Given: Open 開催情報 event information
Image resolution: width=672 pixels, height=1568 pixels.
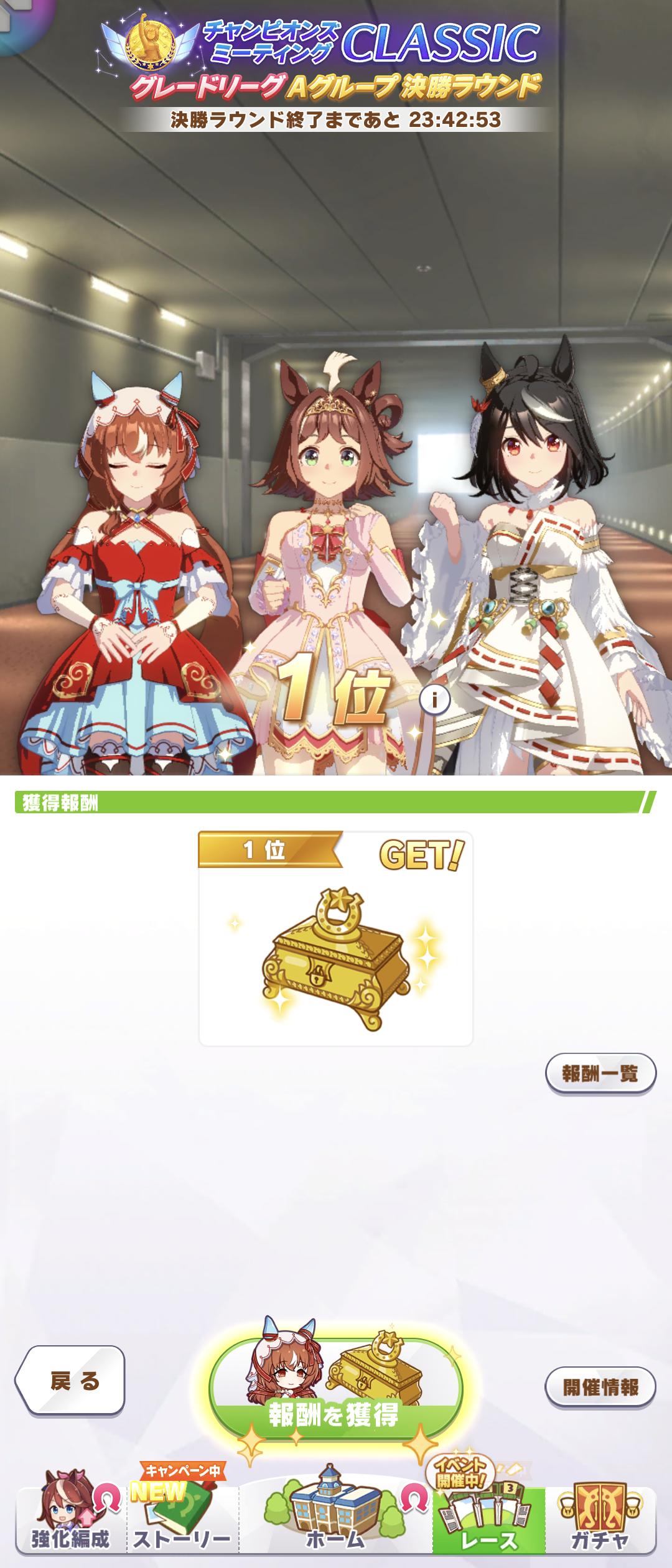Looking at the screenshot, I should tap(600, 1387).
